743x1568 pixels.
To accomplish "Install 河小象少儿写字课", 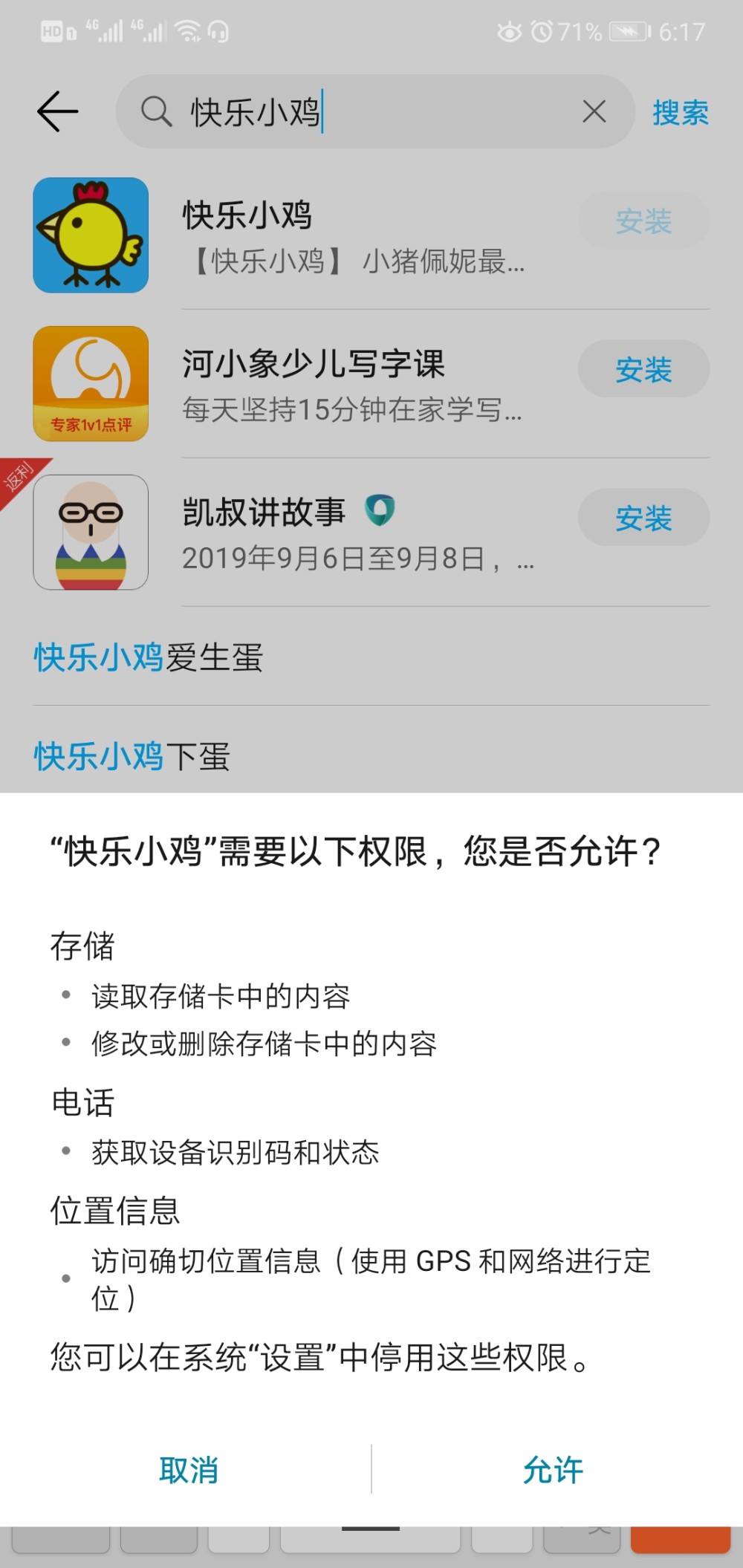I will [643, 369].
